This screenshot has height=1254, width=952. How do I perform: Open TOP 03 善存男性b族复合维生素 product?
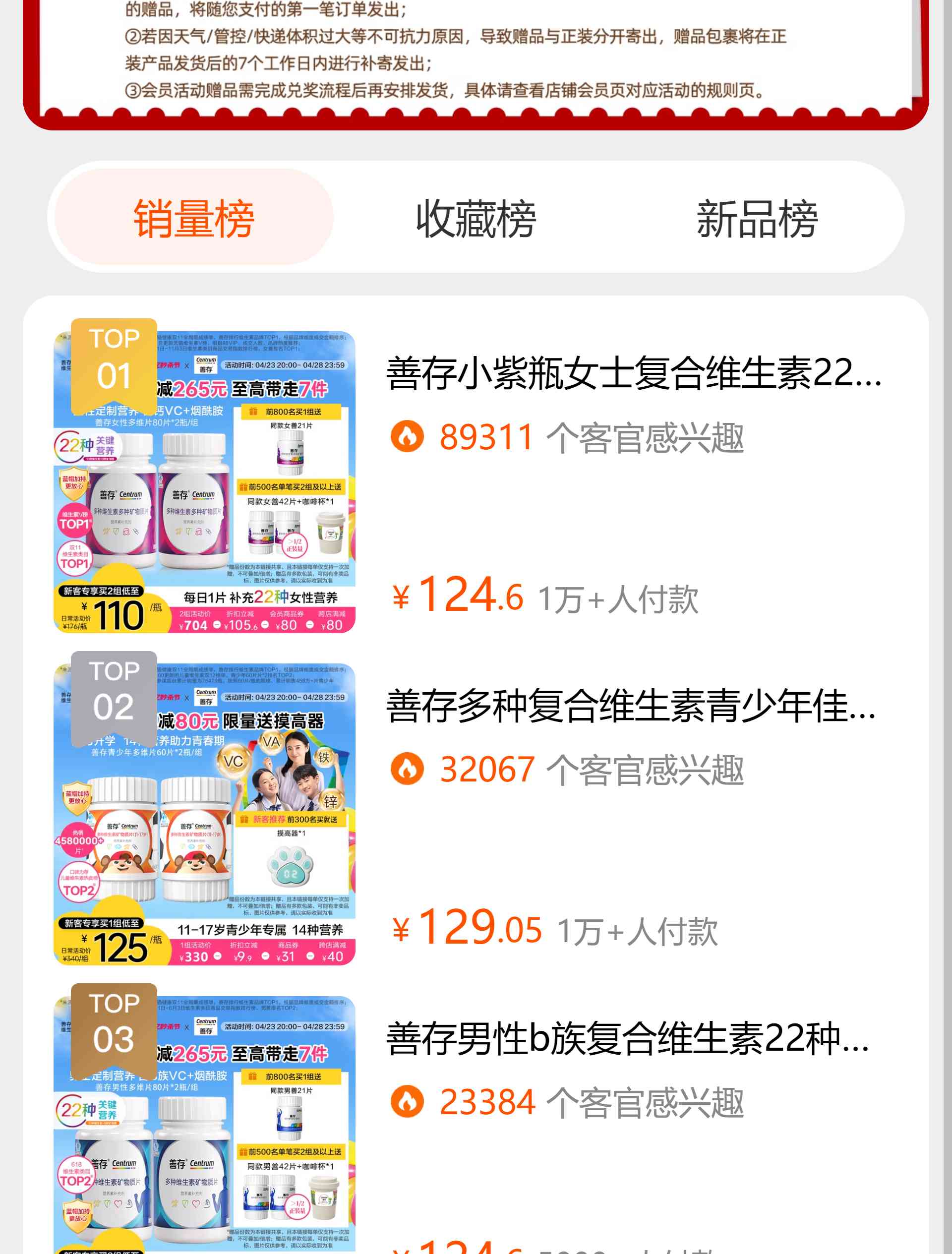click(627, 1039)
